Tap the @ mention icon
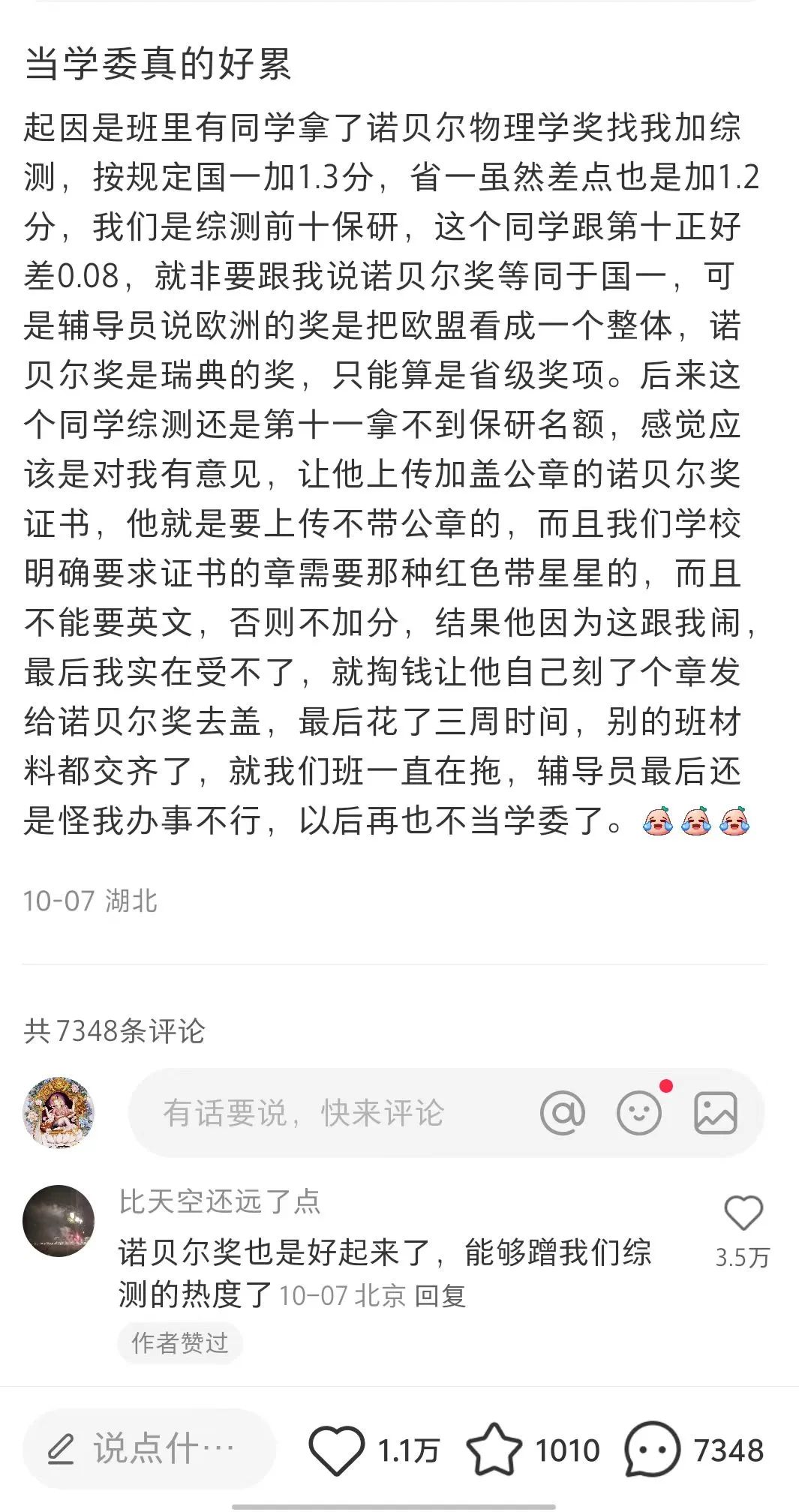 [563, 1113]
